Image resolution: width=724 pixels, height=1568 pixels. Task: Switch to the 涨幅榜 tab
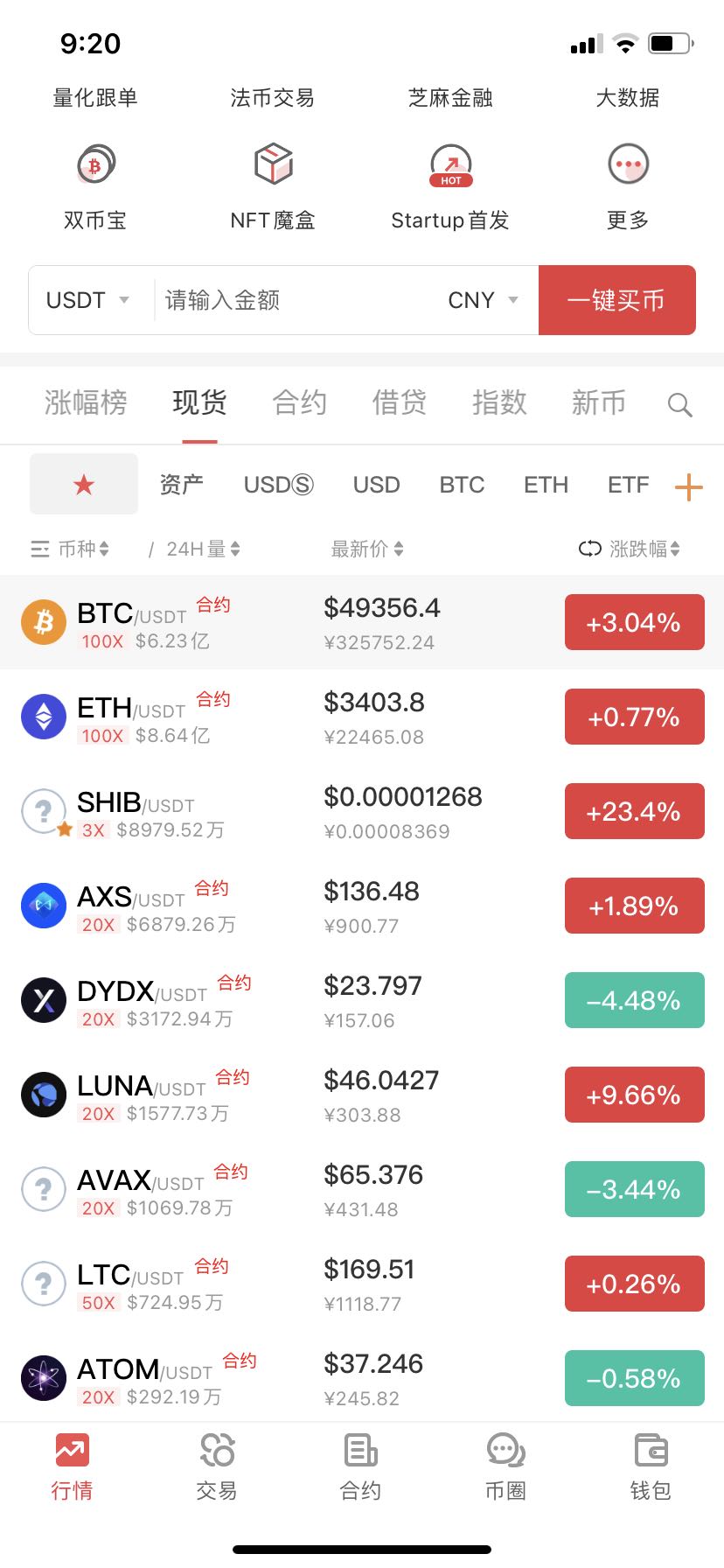click(x=86, y=402)
